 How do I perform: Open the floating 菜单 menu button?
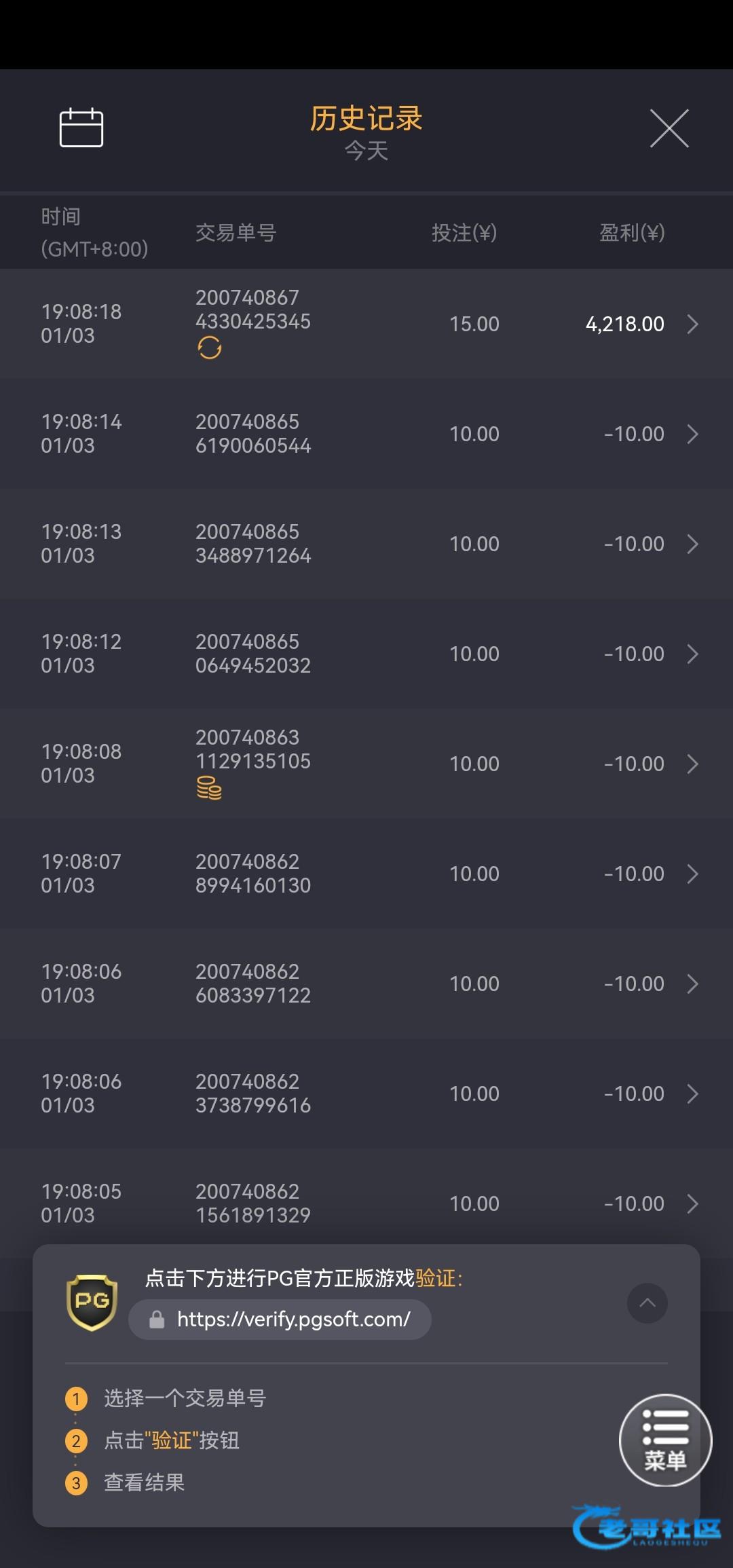(x=665, y=1440)
